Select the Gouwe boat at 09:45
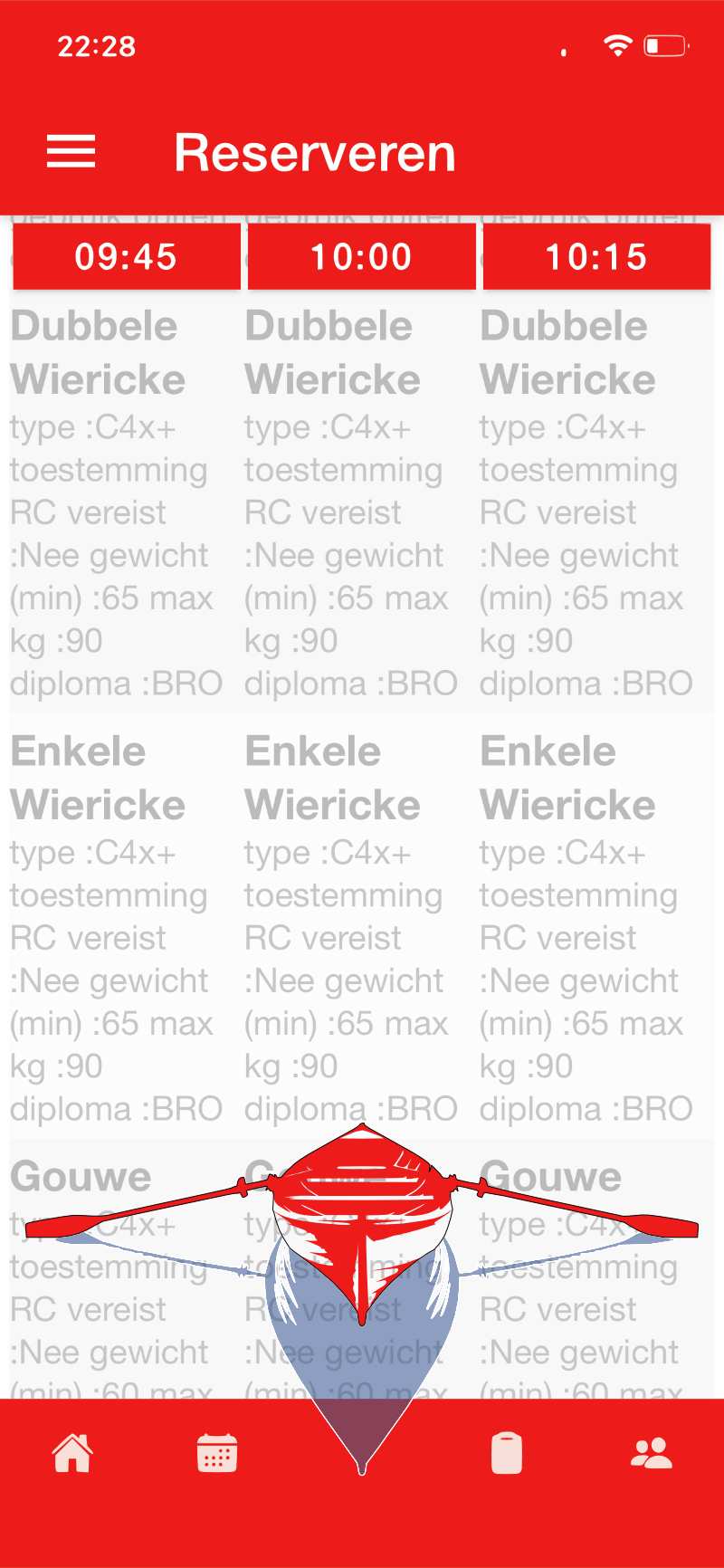The height and width of the screenshot is (1568, 724). tap(118, 1313)
